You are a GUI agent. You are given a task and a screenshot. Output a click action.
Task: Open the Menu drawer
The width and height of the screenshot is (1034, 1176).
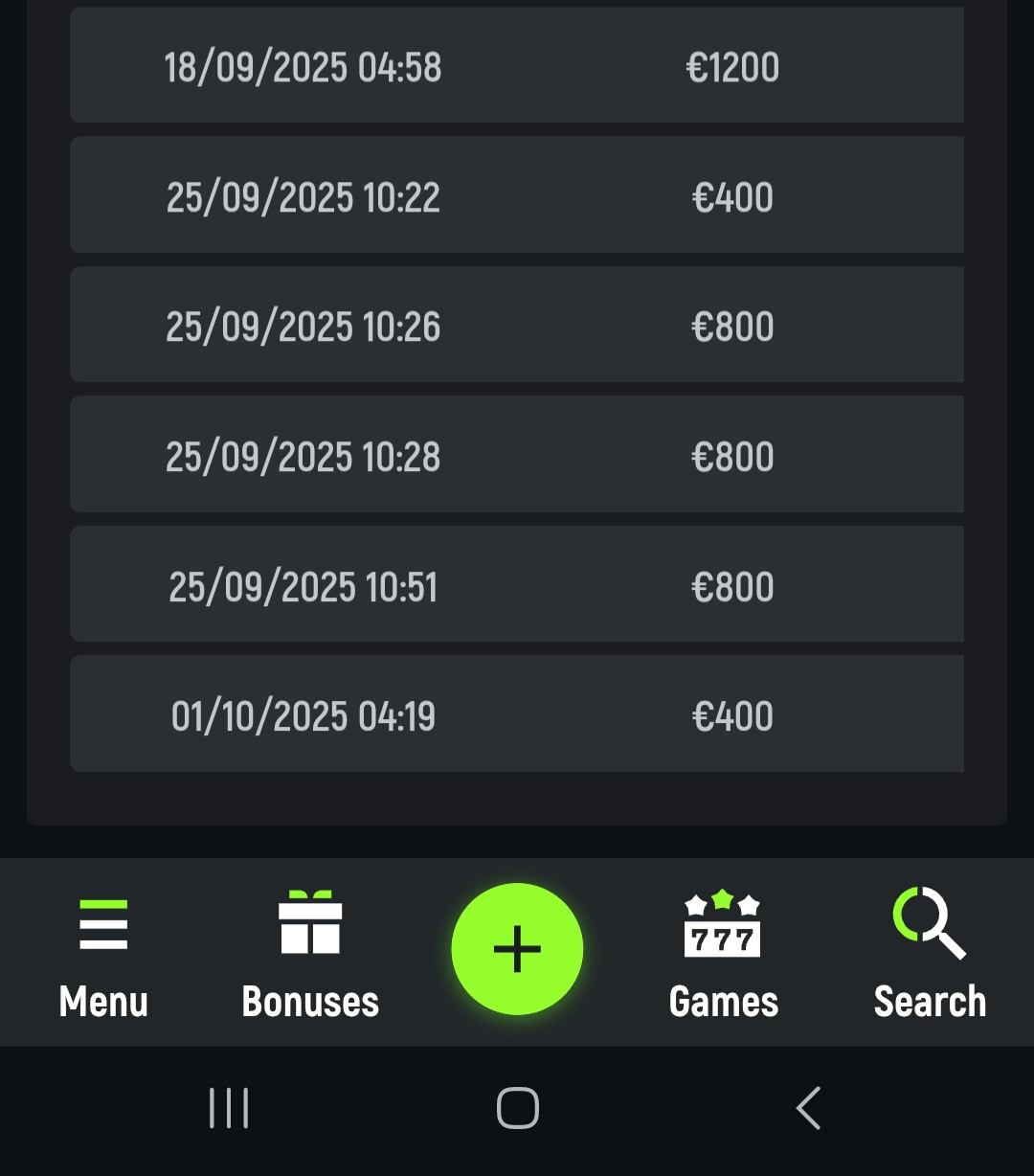pos(103,954)
